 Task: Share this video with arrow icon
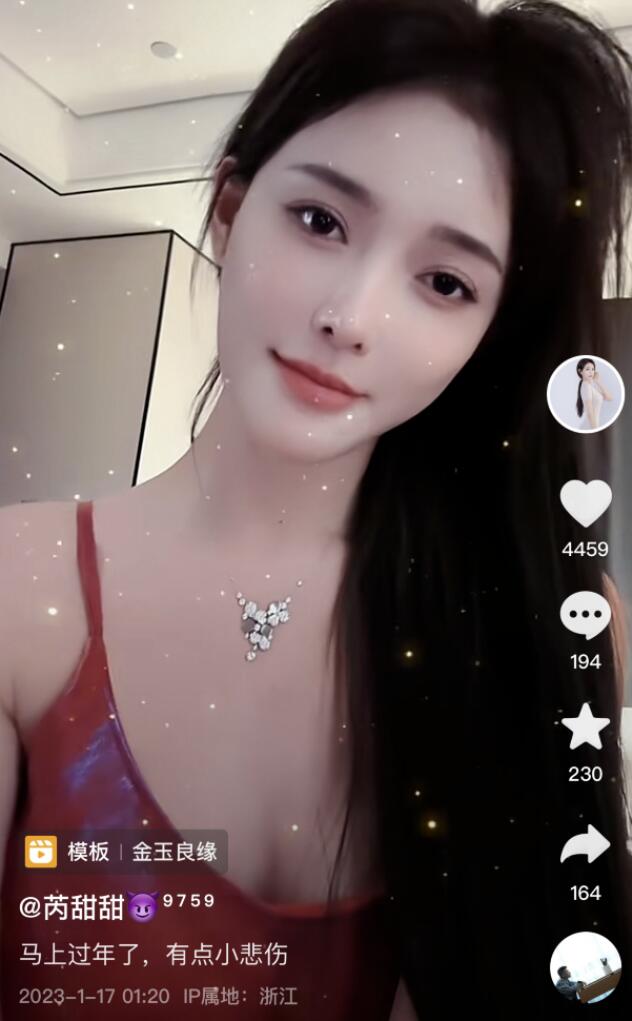coord(585,844)
